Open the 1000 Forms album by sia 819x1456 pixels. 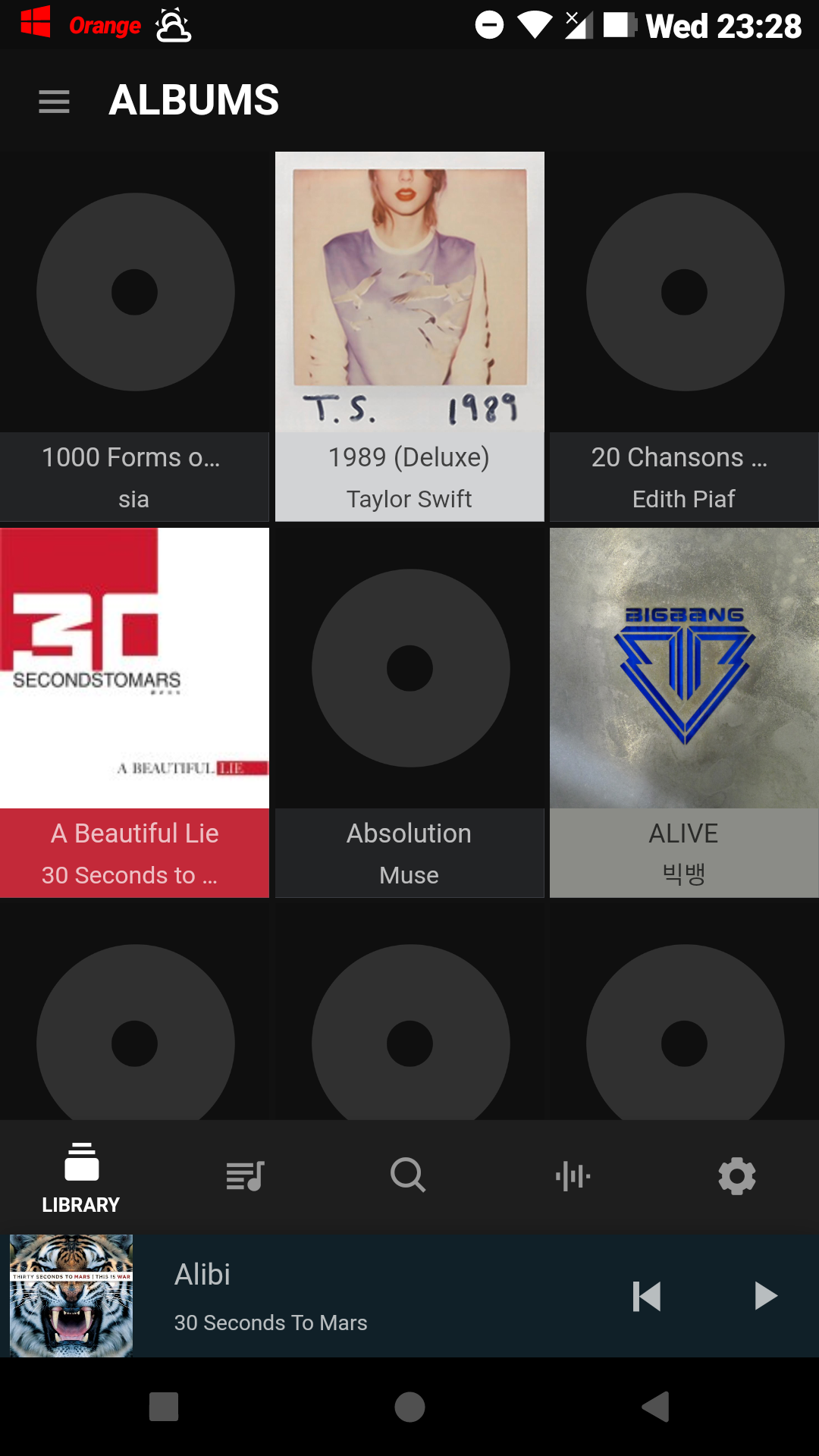click(x=134, y=336)
